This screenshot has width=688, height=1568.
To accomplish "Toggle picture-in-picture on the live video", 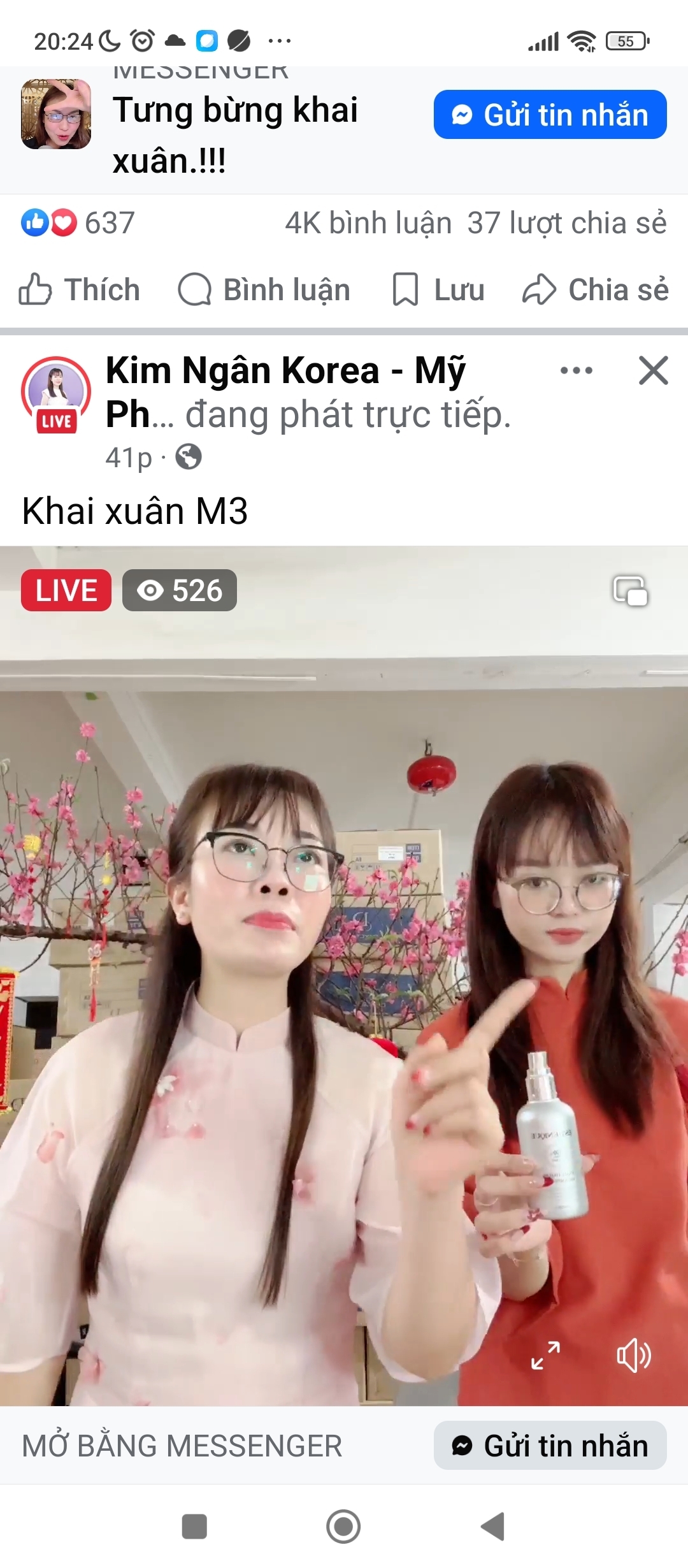I will pos(630,591).
